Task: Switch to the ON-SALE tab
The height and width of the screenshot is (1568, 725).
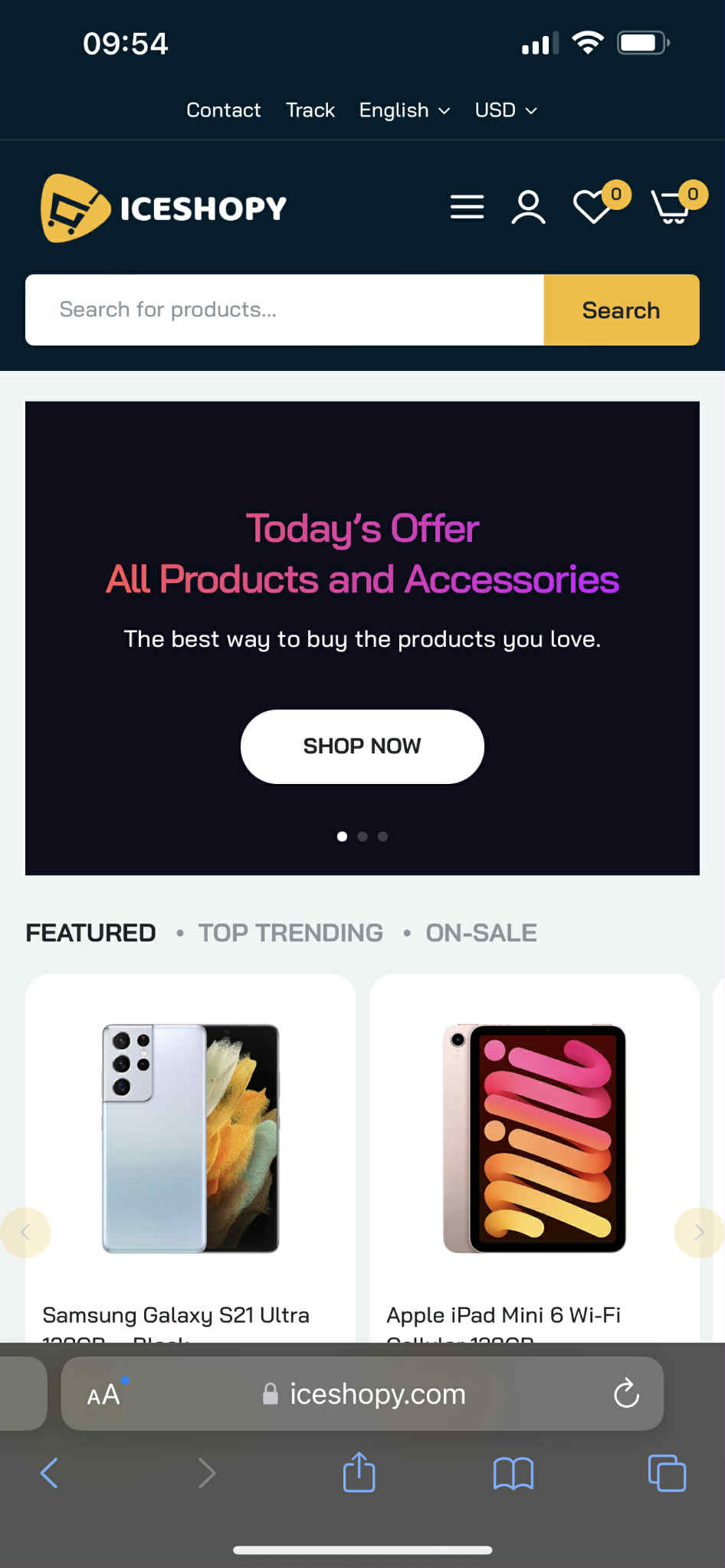Action: [481, 933]
